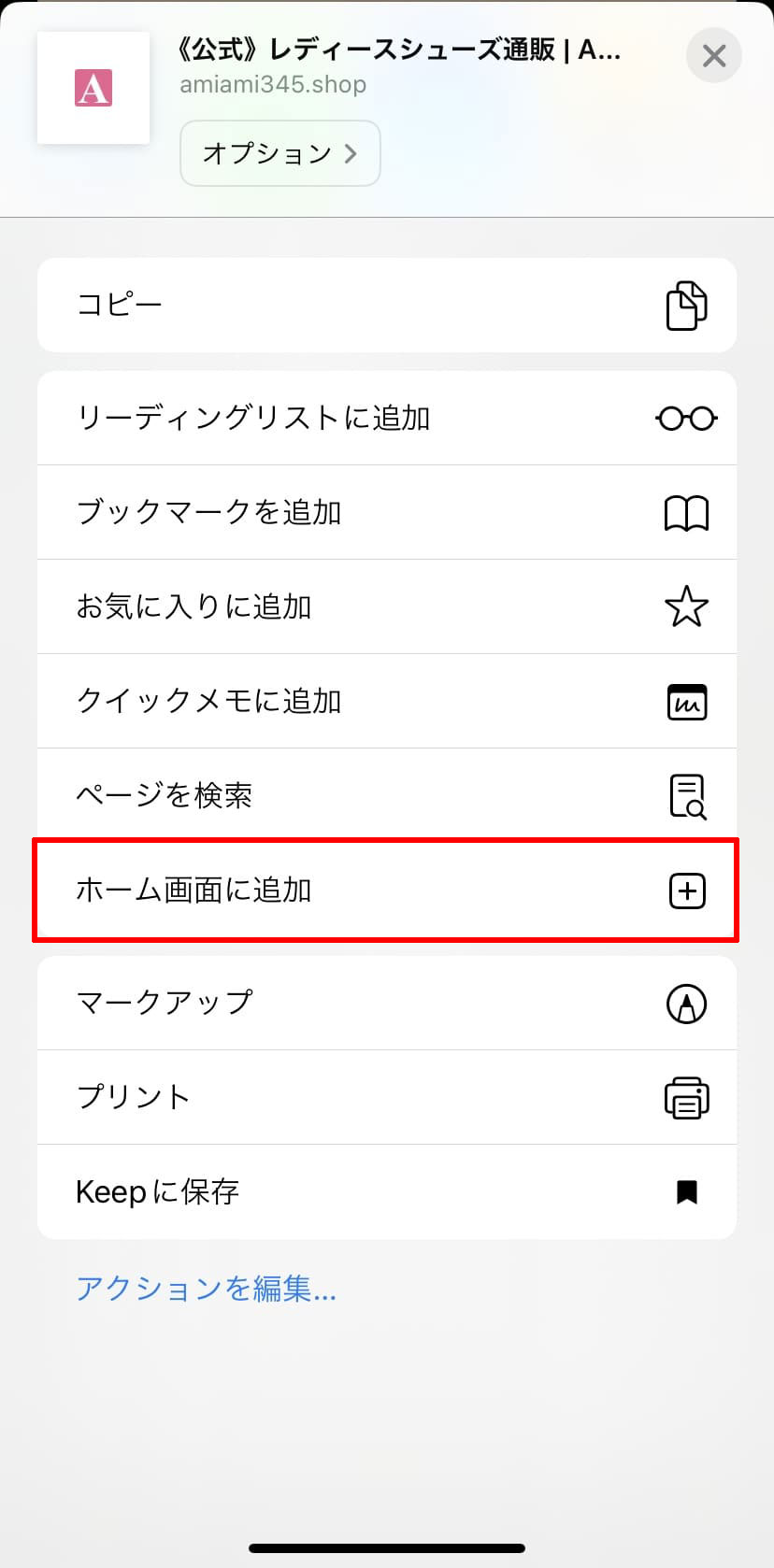Choose クイックメモに追加

coord(386,701)
